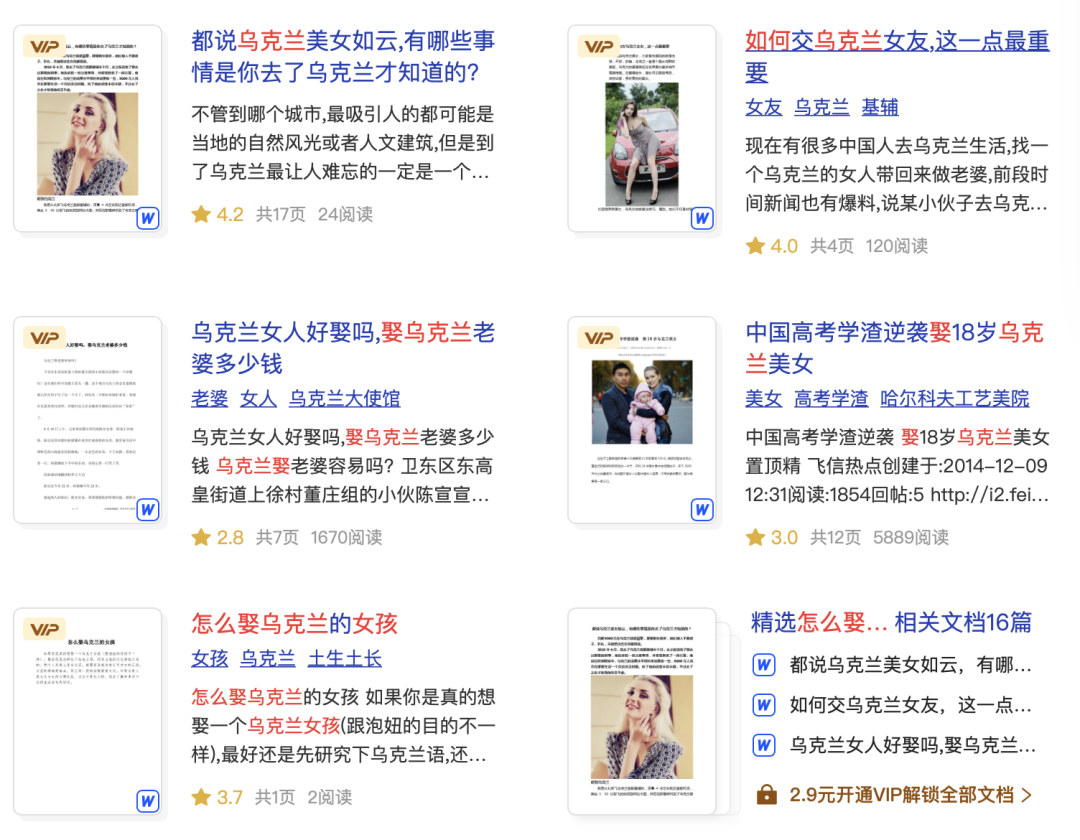Tap the 女友 tag under 如何交乌克兰女友

(764, 107)
